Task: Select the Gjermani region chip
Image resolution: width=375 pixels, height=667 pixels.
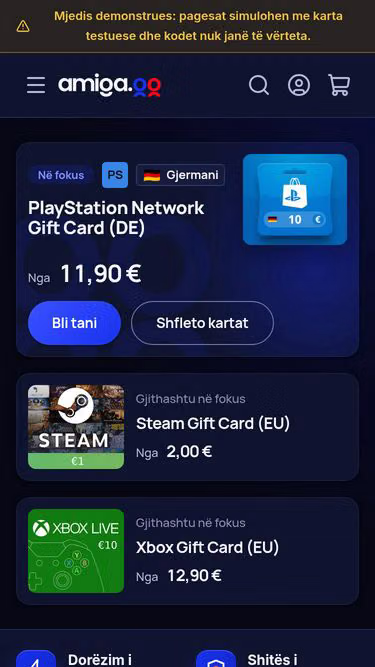Action: pos(180,175)
